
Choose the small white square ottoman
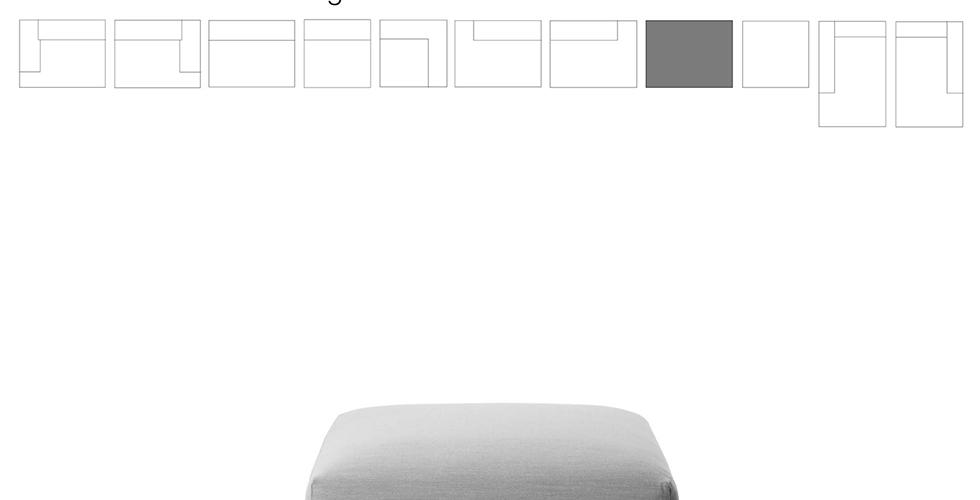point(775,54)
